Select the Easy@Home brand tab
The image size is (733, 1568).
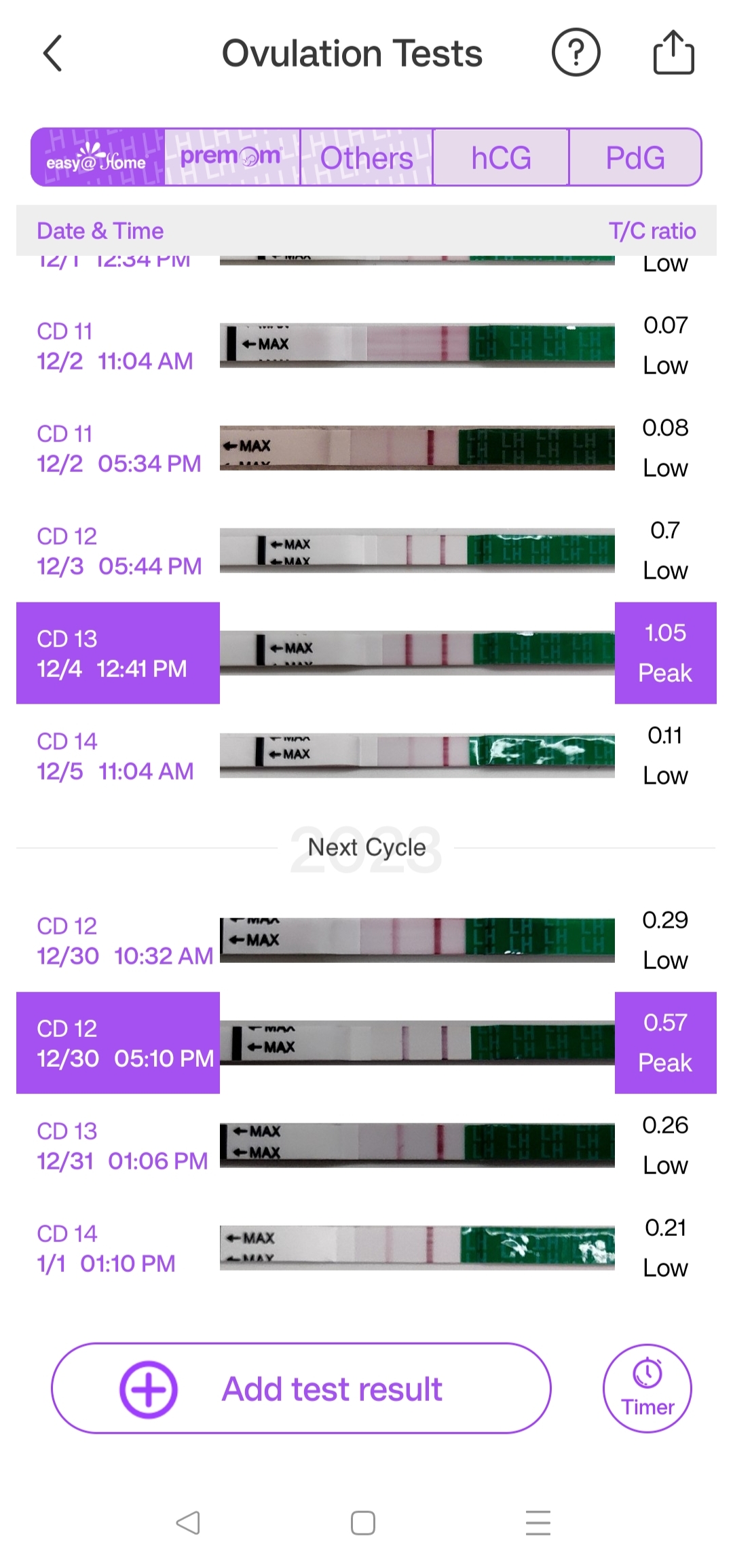coord(98,158)
